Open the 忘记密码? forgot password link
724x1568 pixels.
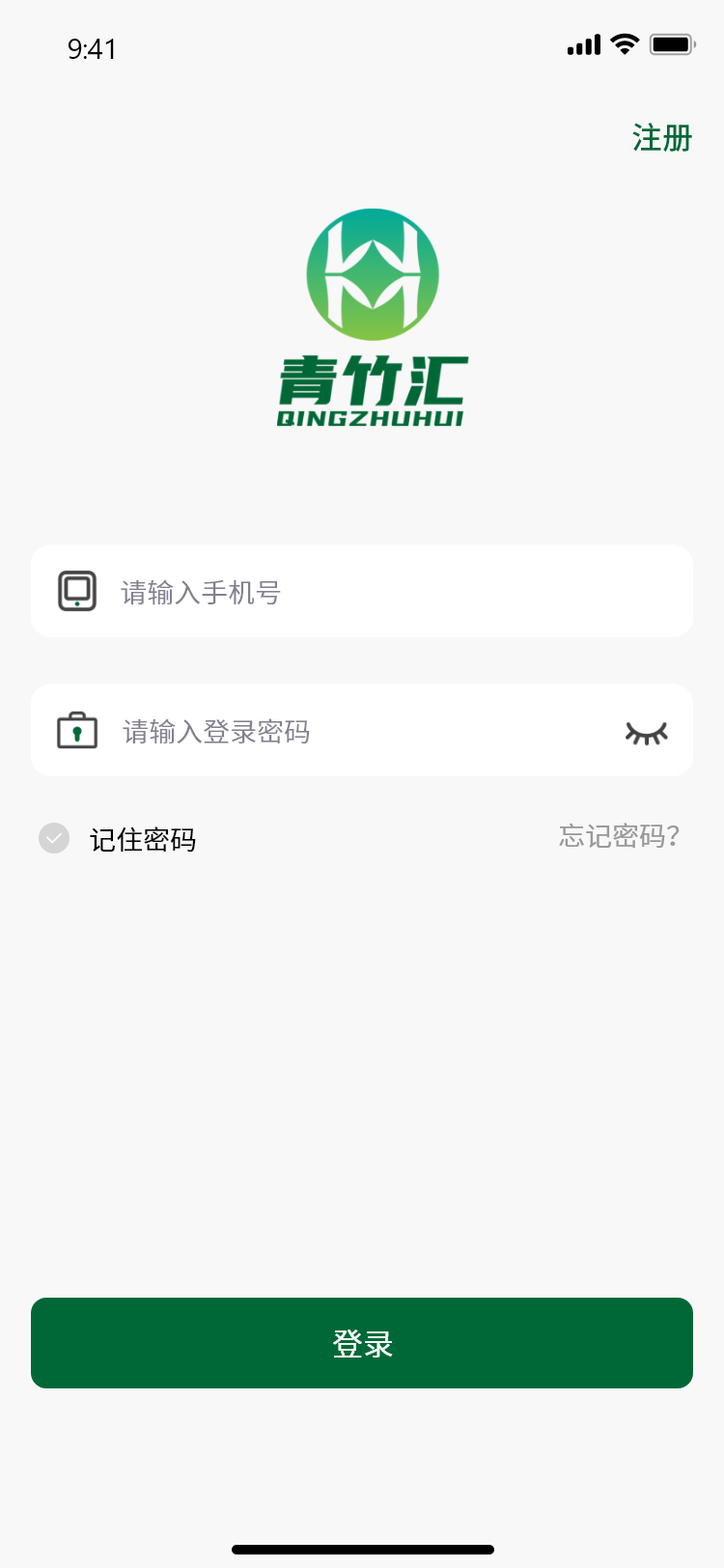pyautogui.click(x=619, y=836)
